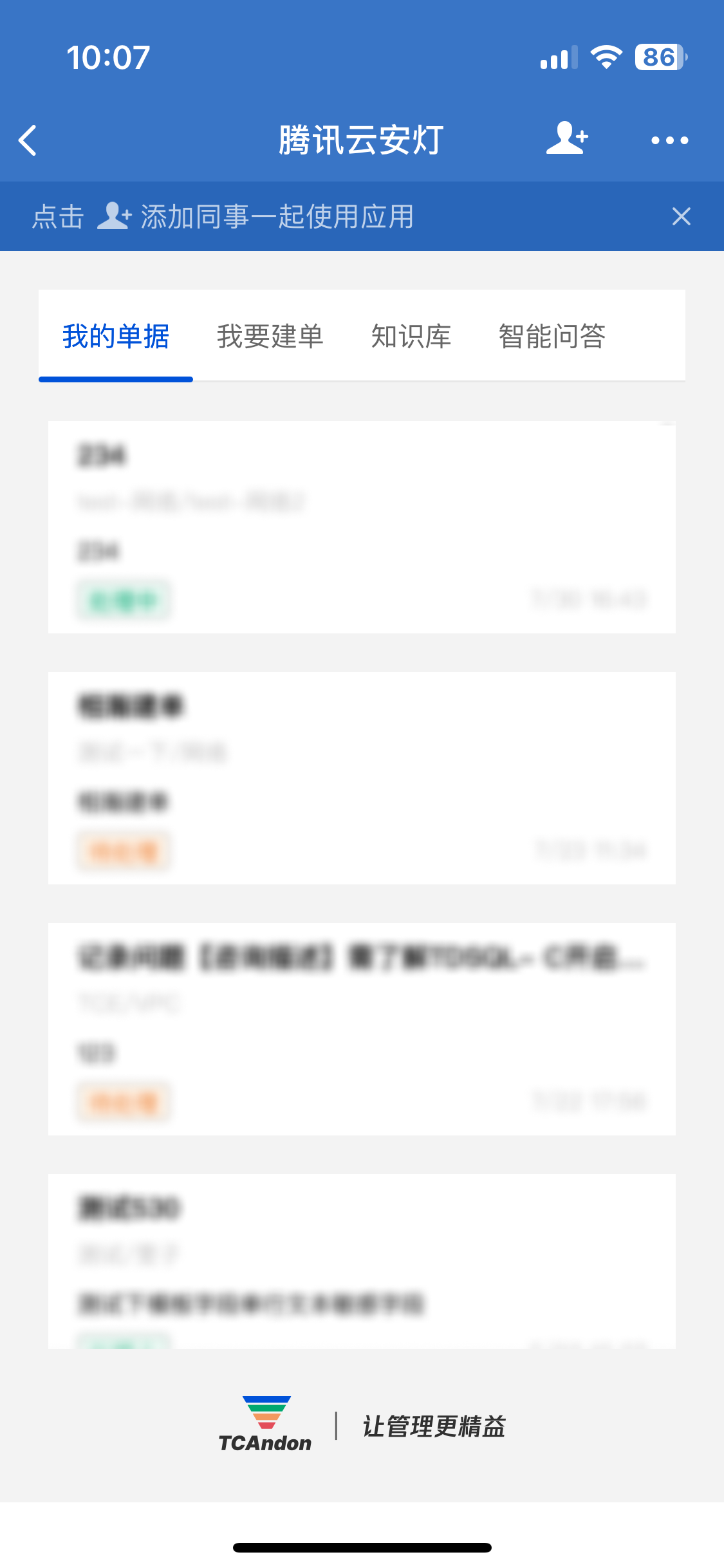Tap 点击添加同事一起使用应用 banner text

tap(257, 217)
